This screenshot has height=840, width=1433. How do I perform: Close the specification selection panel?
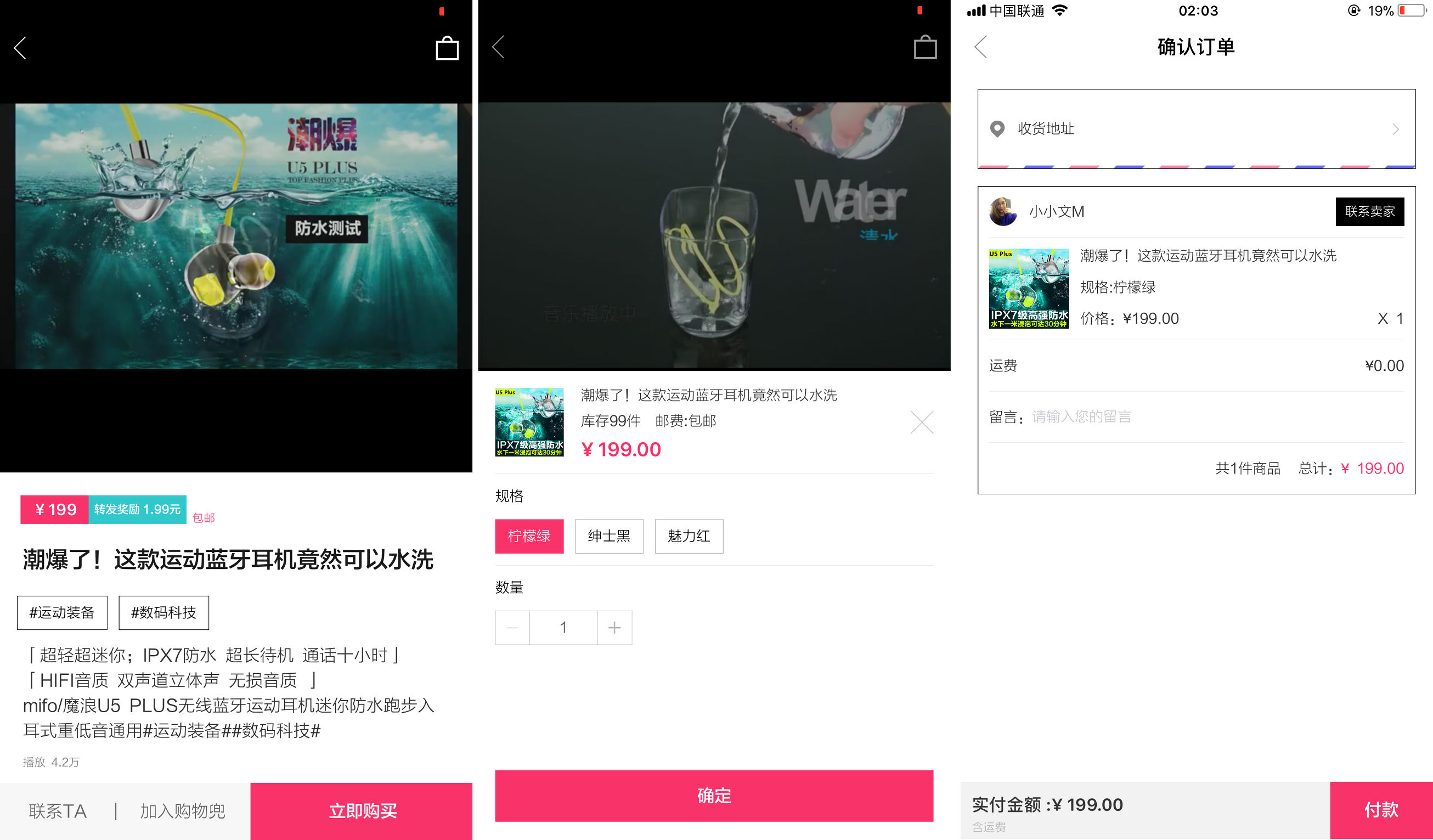point(921,422)
